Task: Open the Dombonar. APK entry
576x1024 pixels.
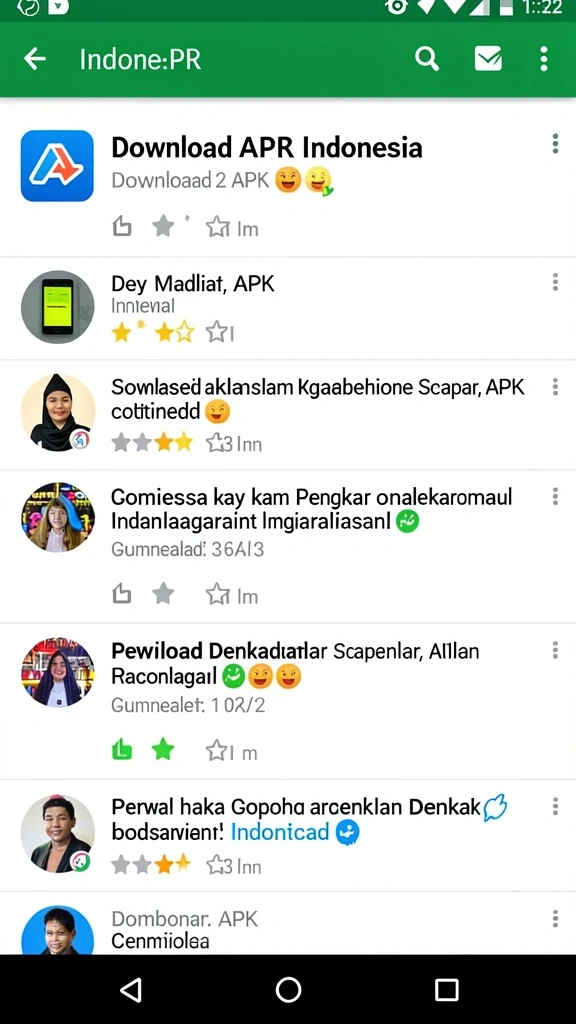Action: pyautogui.click(x=288, y=923)
